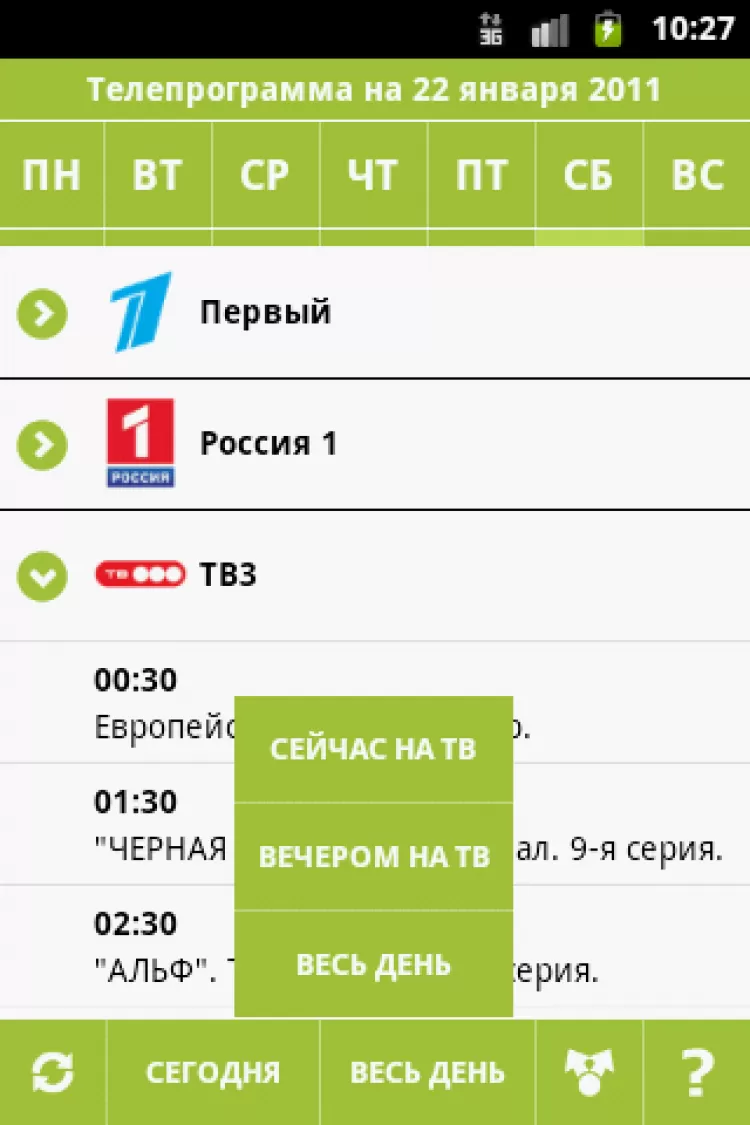Screen dimensions: 750x1125
Task: Switch to the ПН day tab
Action: click(51, 176)
